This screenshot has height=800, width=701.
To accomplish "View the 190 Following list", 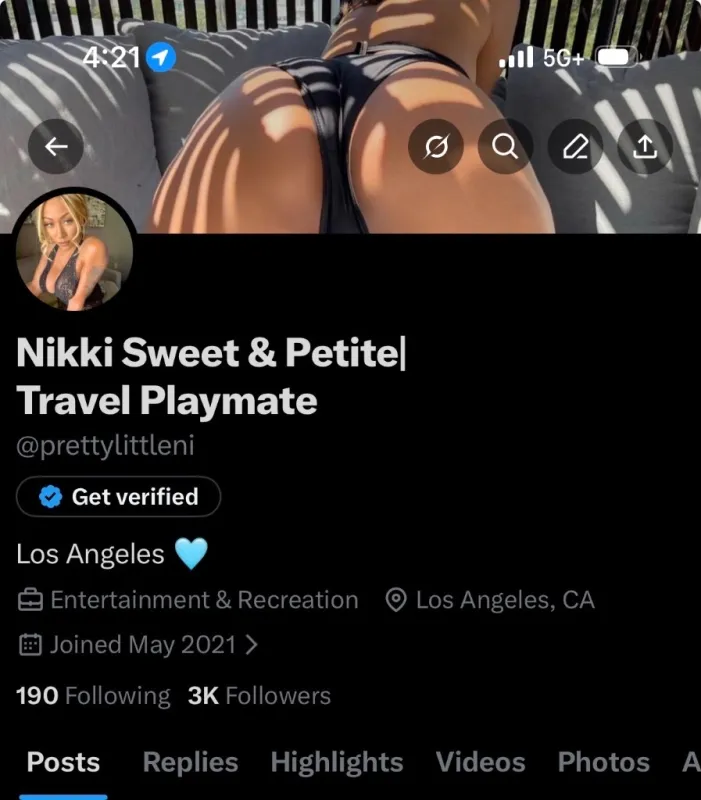I will [93, 696].
